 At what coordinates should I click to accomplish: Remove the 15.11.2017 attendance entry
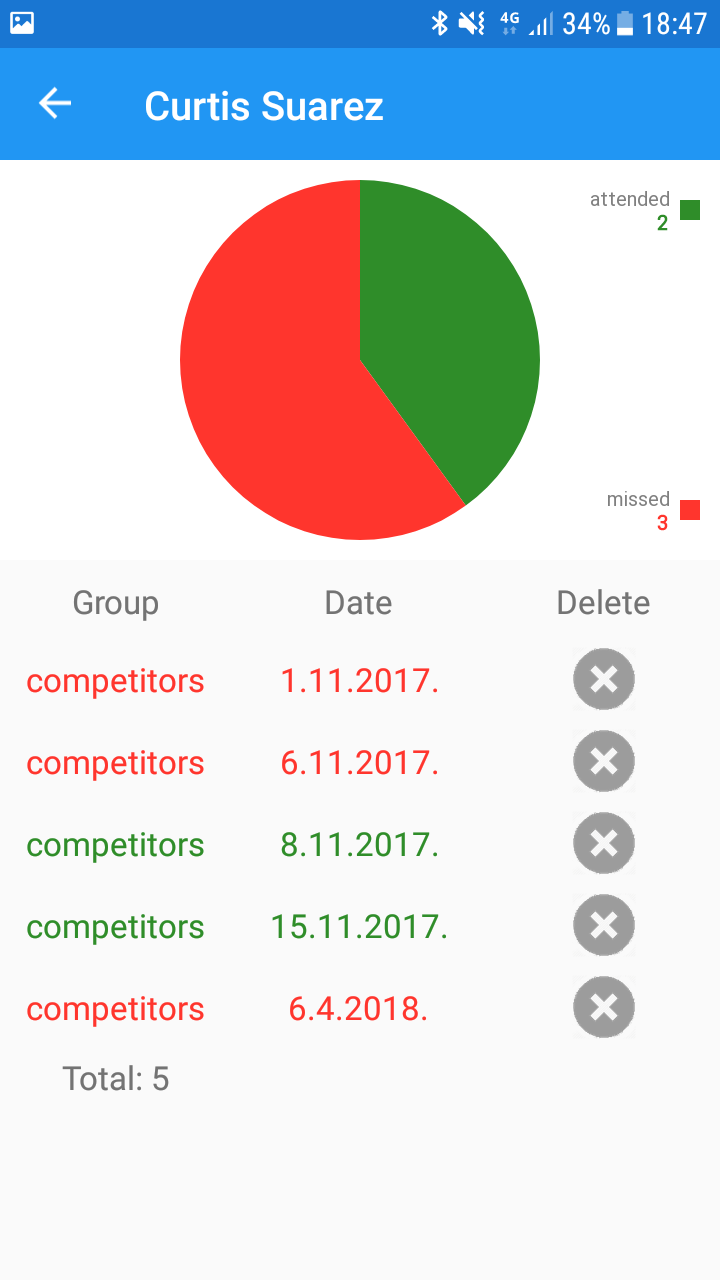coord(604,926)
